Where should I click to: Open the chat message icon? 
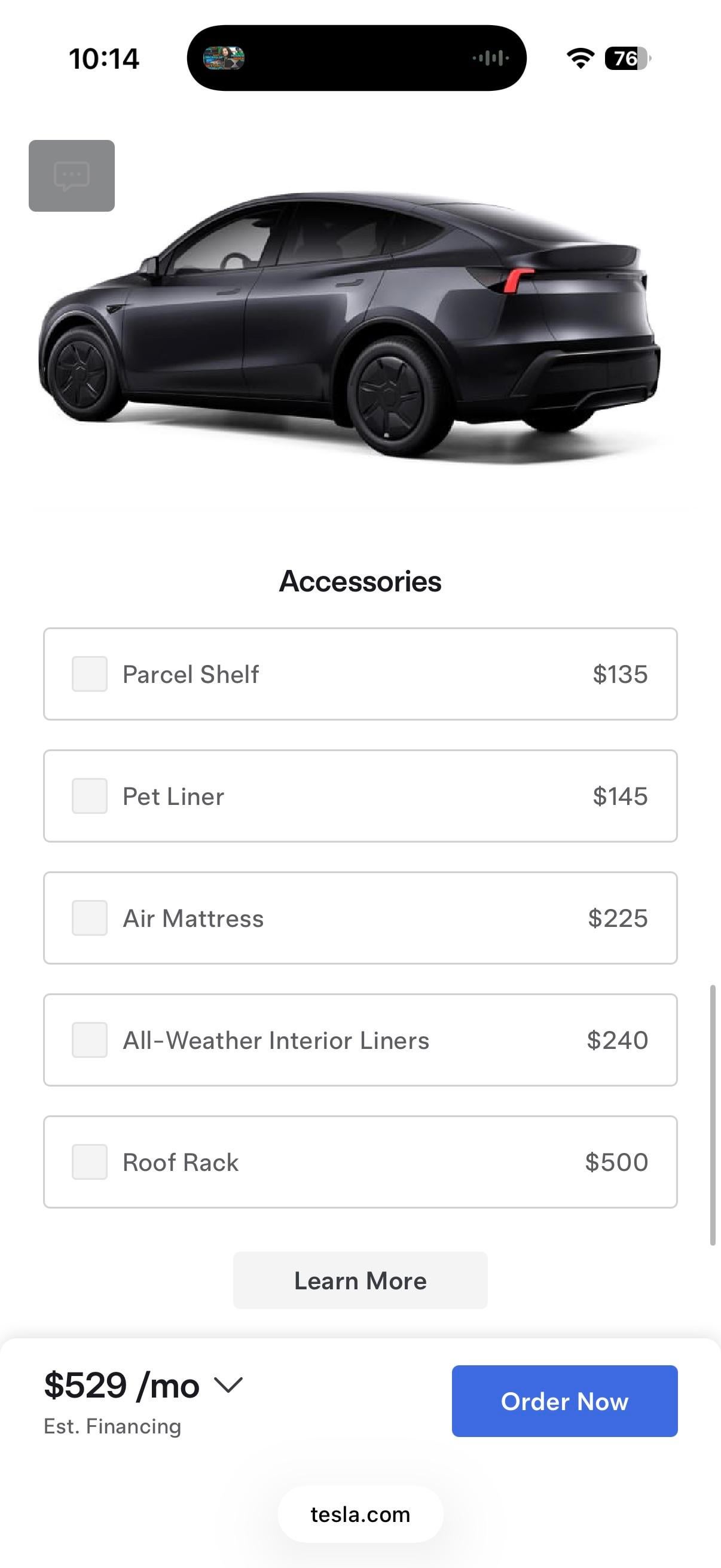(x=72, y=176)
